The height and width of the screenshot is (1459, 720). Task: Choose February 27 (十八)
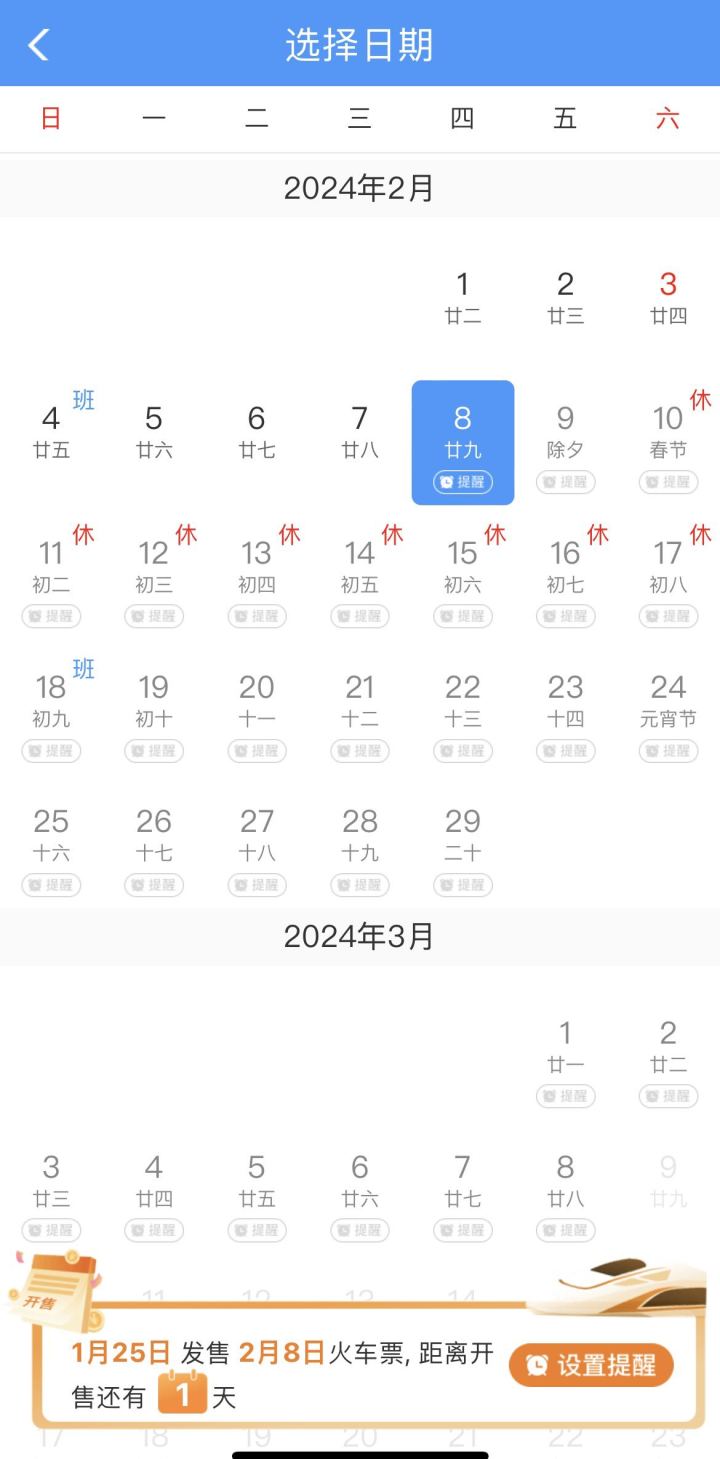click(x=257, y=846)
